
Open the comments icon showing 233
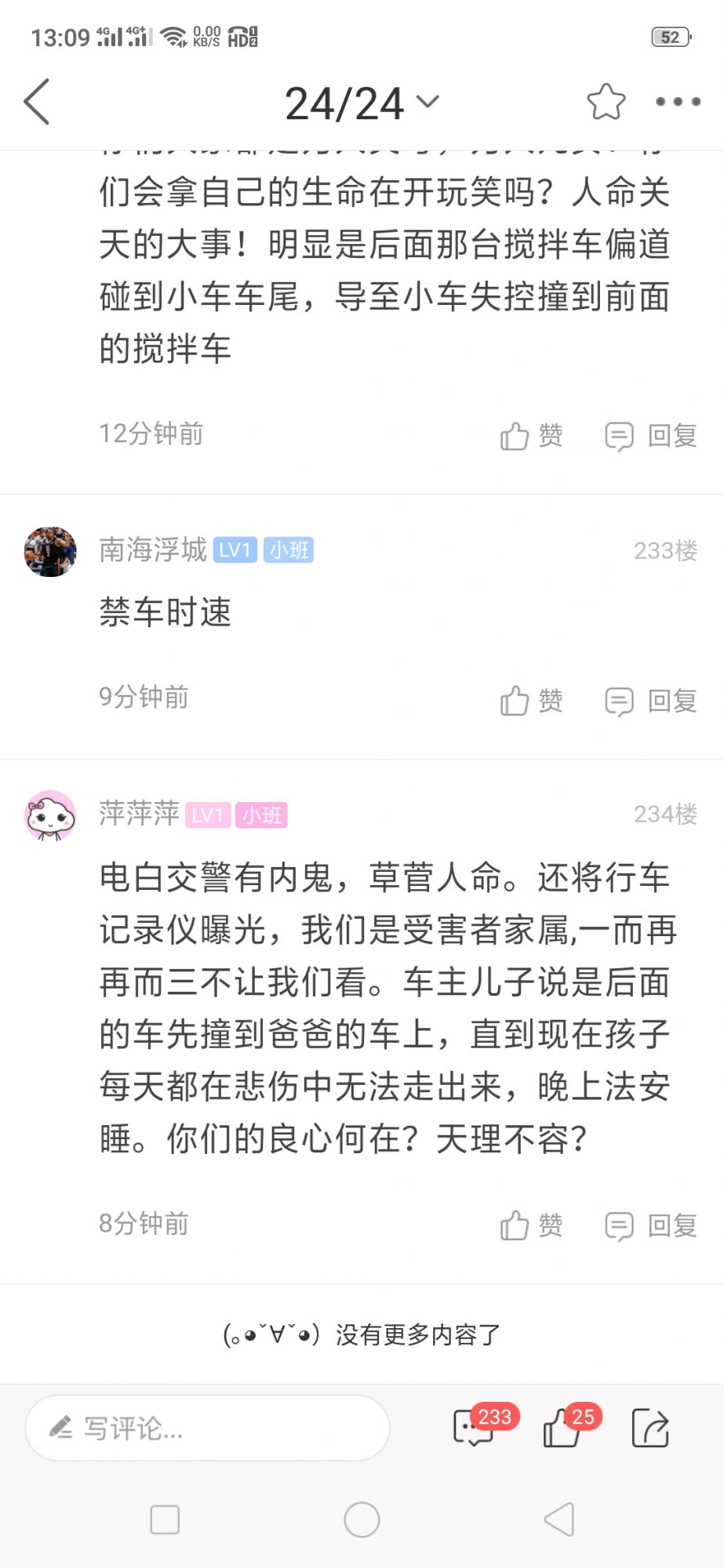point(474,1428)
